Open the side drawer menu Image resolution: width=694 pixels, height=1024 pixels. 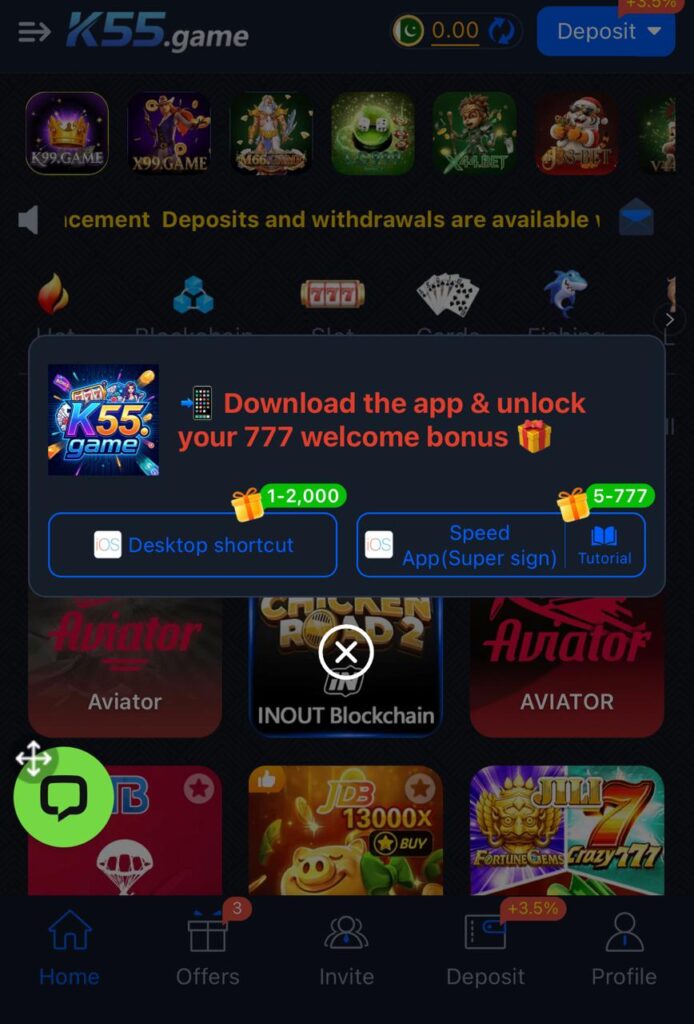click(34, 32)
